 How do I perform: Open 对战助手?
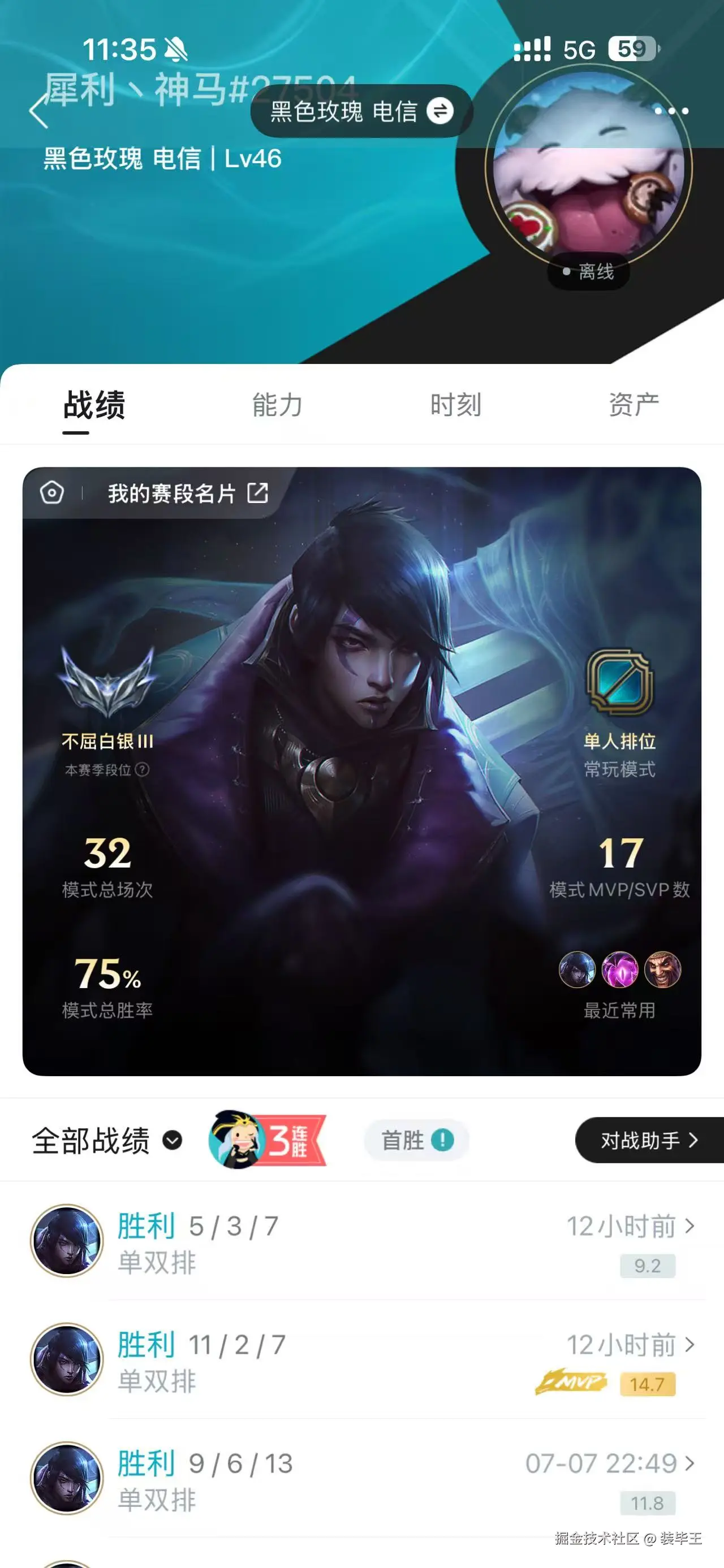click(x=649, y=1140)
